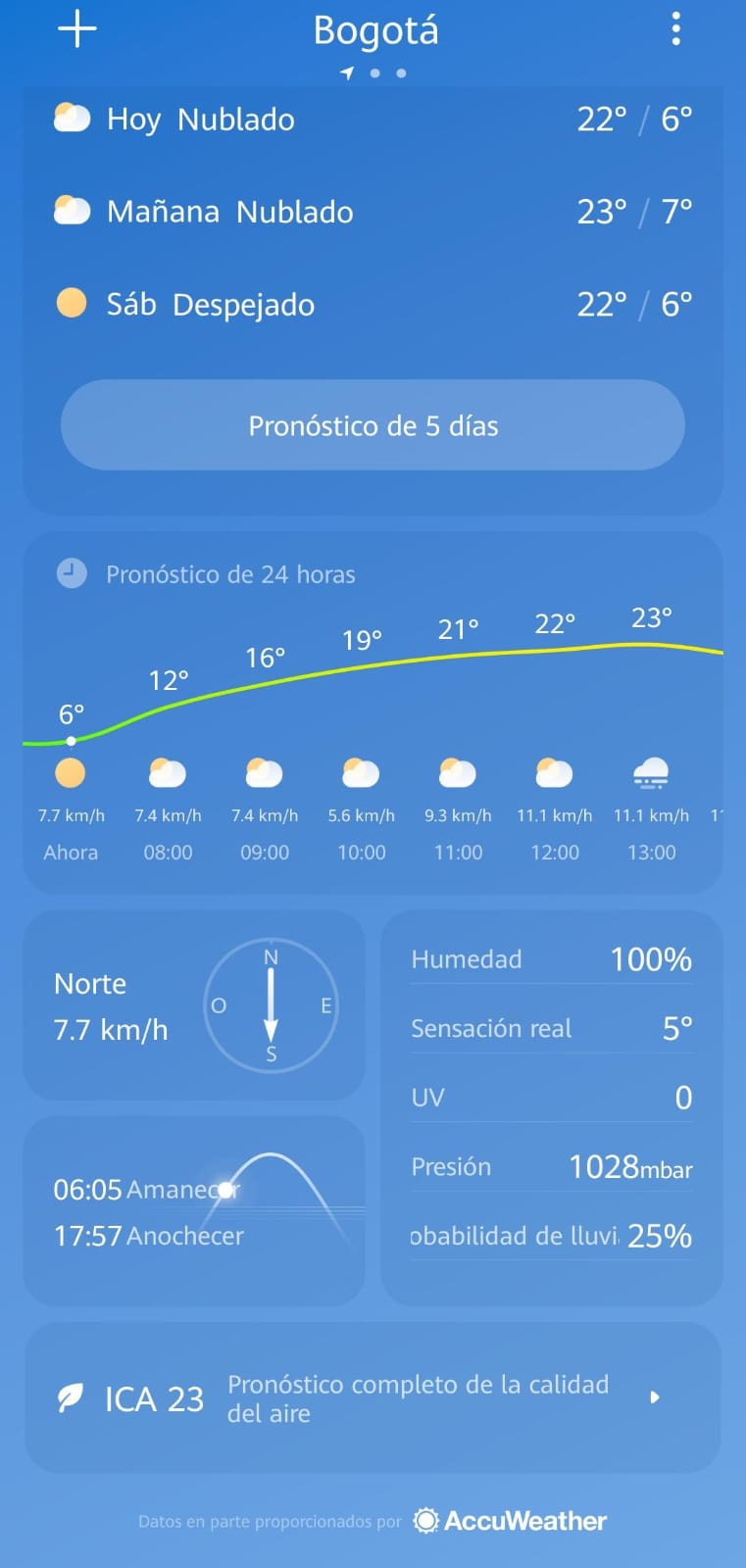This screenshot has width=746, height=1568.
Task: Tap Mañana Nublado forecast row
Action: [373, 212]
